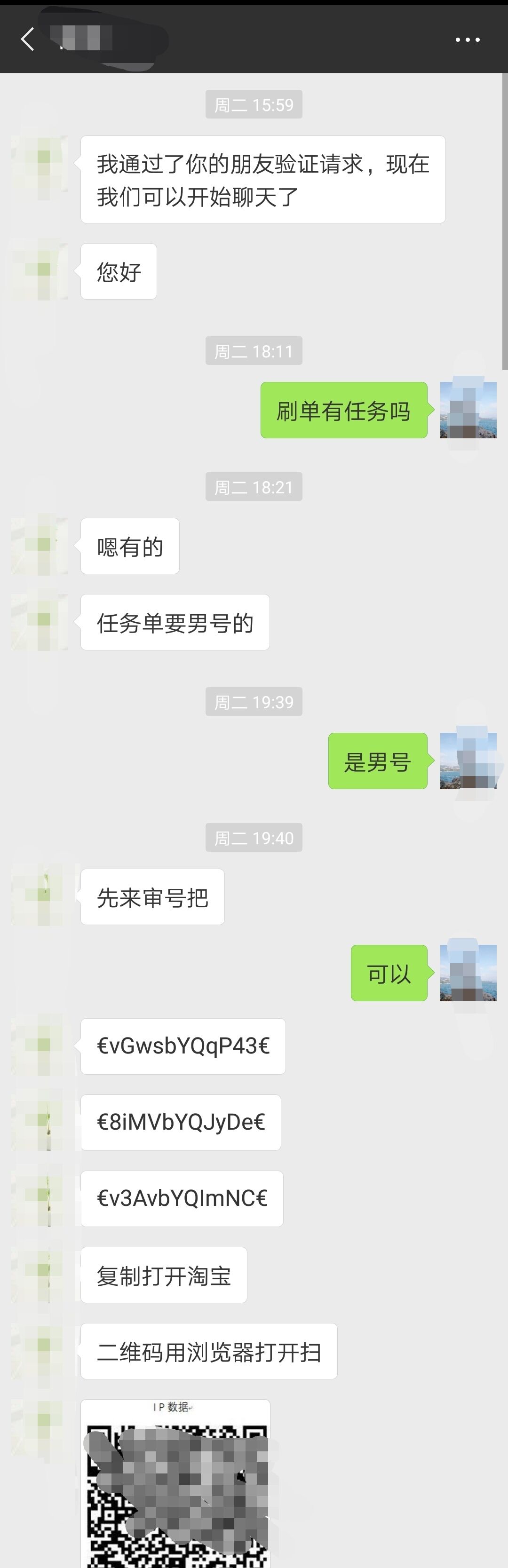Open the QR code image message
Screen dimensions: 508x1568
tap(175, 1485)
